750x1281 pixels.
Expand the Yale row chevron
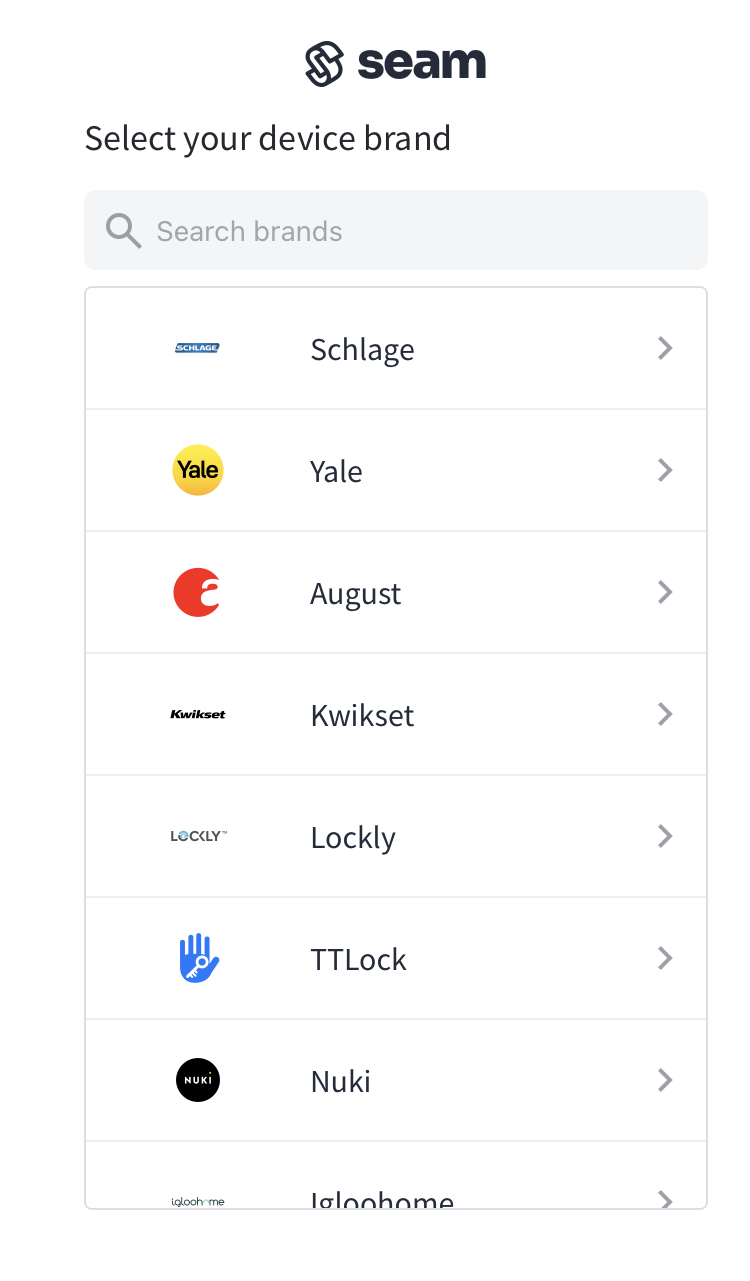pyautogui.click(x=664, y=470)
